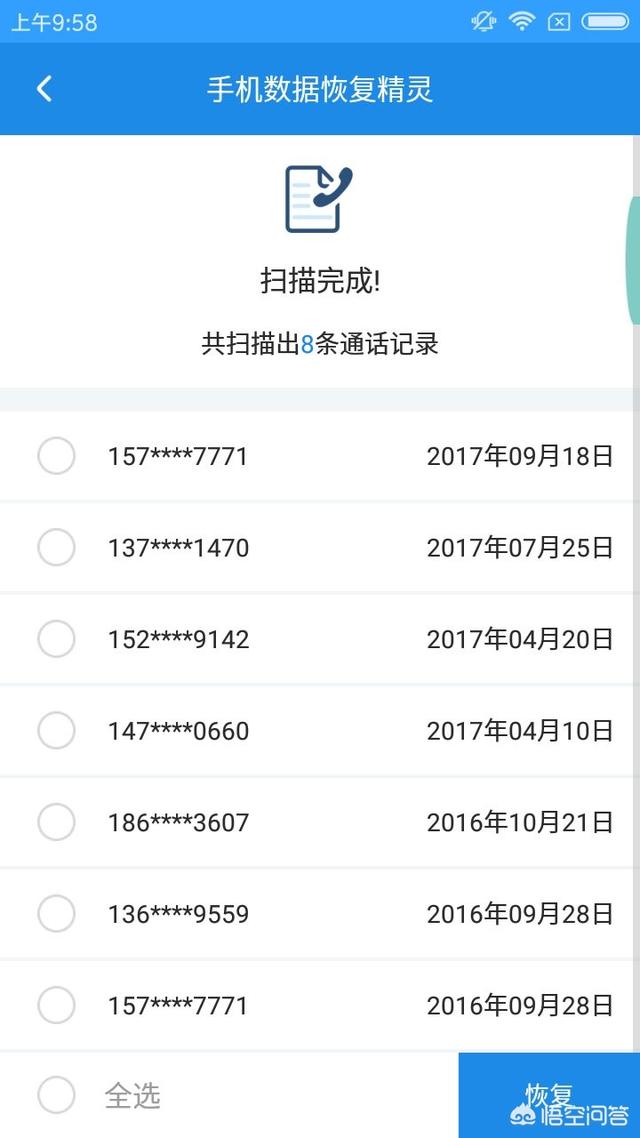Enable the 全选 select-all checkbox
Image resolution: width=640 pixels, height=1138 pixels.
(56, 1095)
